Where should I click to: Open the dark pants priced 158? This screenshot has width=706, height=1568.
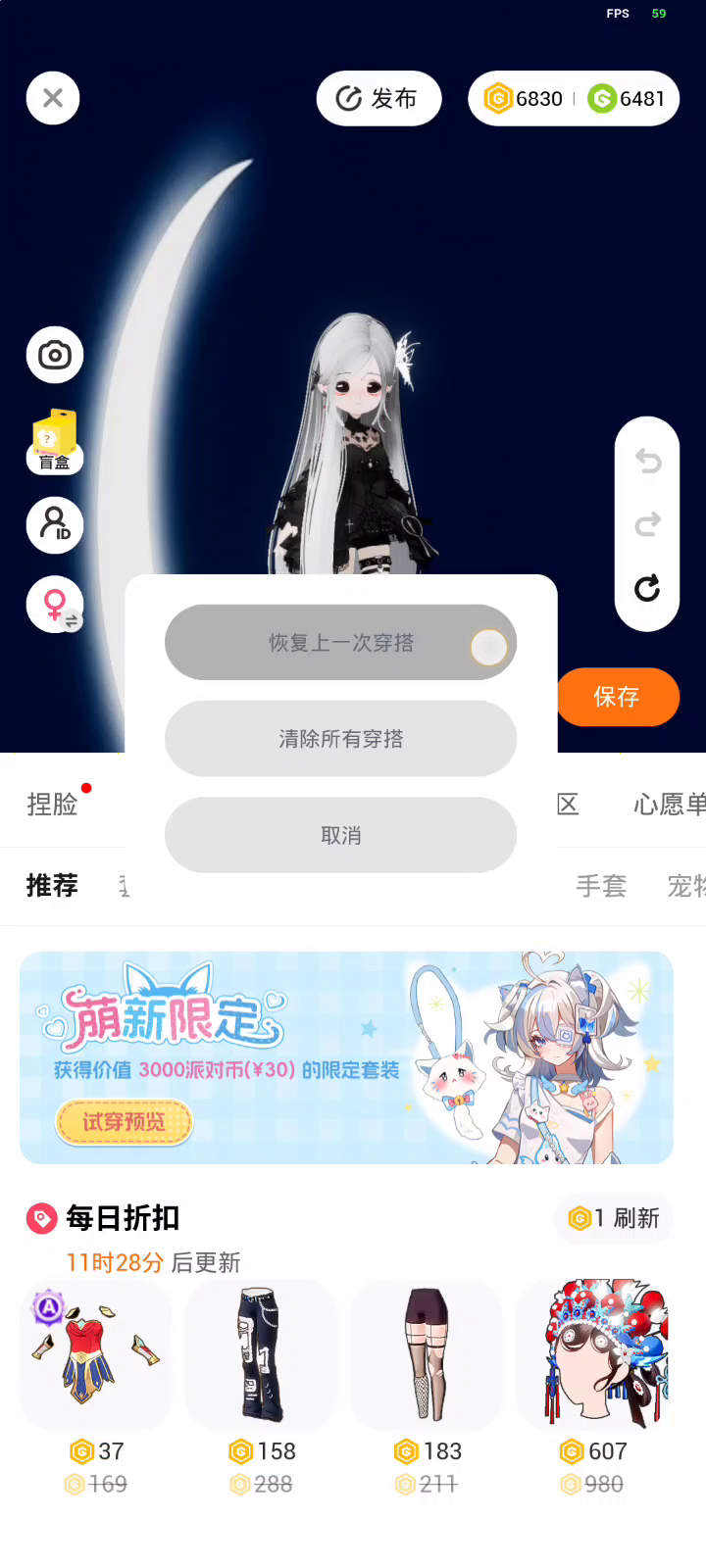[x=261, y=1352]
